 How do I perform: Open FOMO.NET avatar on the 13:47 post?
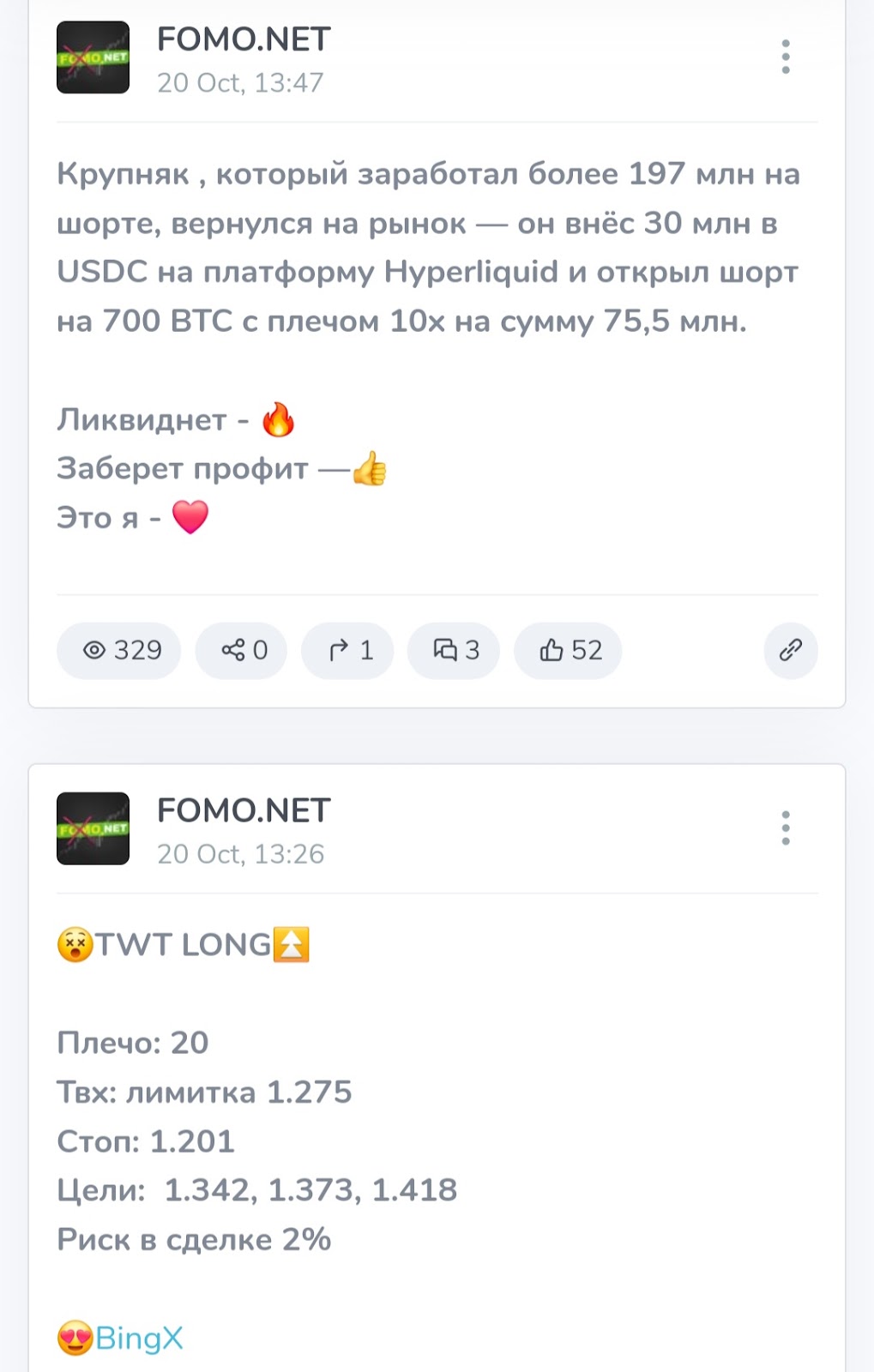click(93, 57)
